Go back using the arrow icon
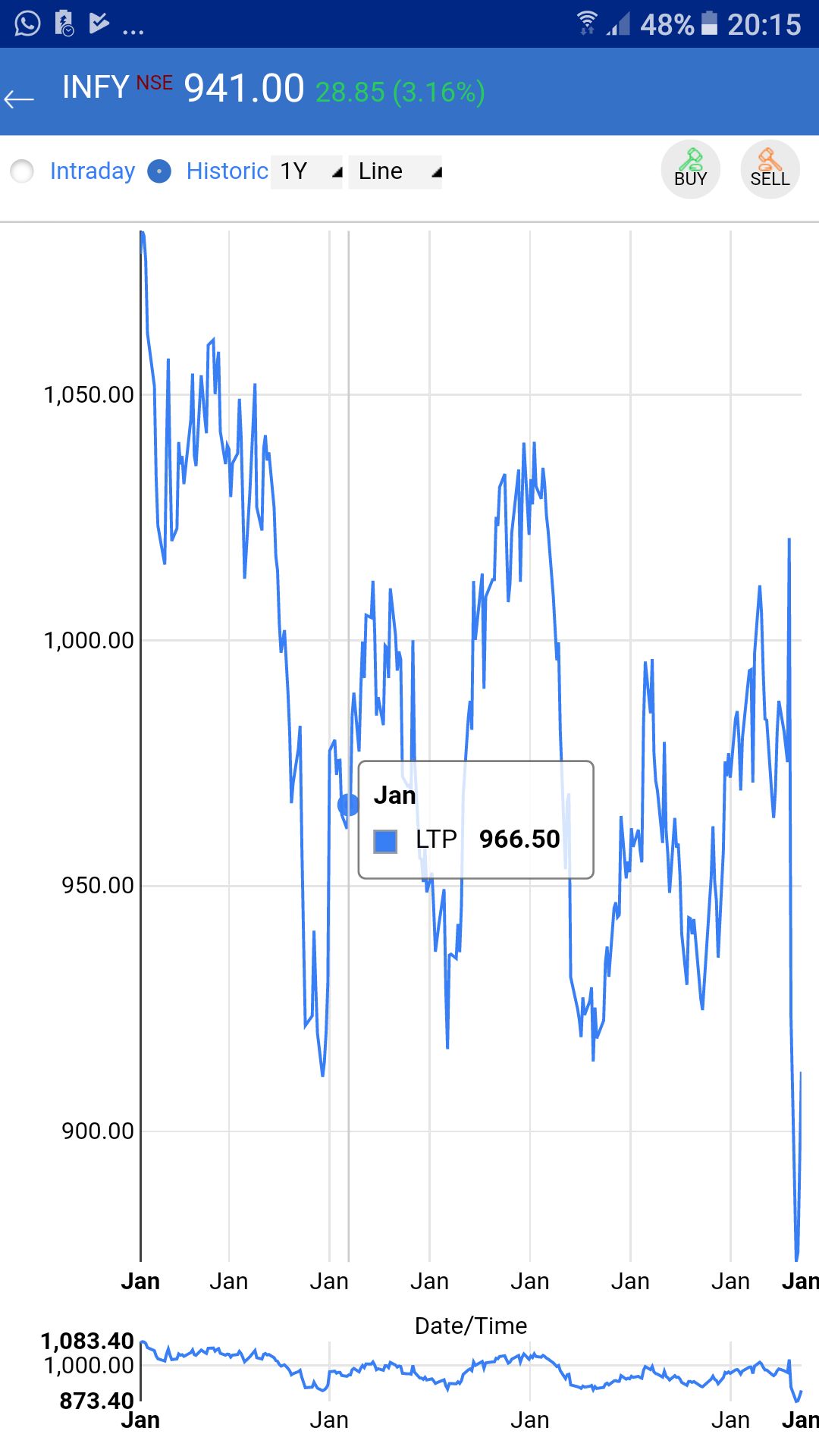The width and height of the screenshot is (819, 1456). click(20, 99)
